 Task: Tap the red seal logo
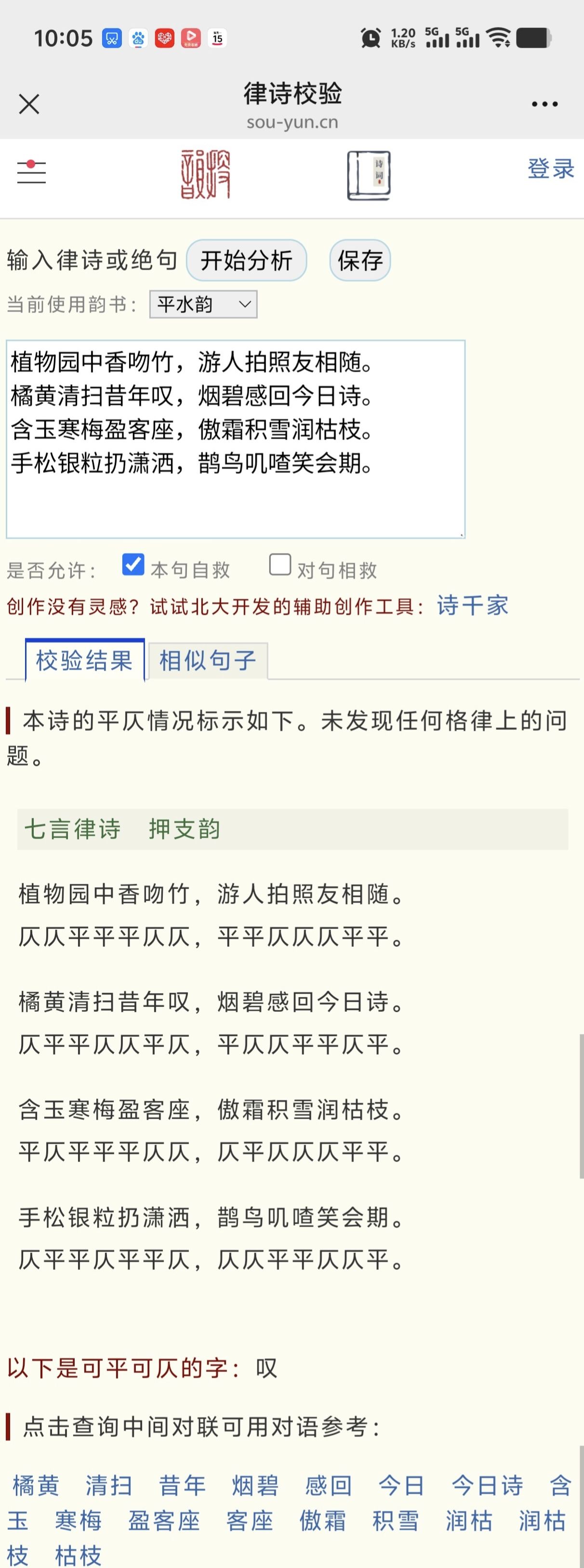pyautogui.click(x=205, y=175)
